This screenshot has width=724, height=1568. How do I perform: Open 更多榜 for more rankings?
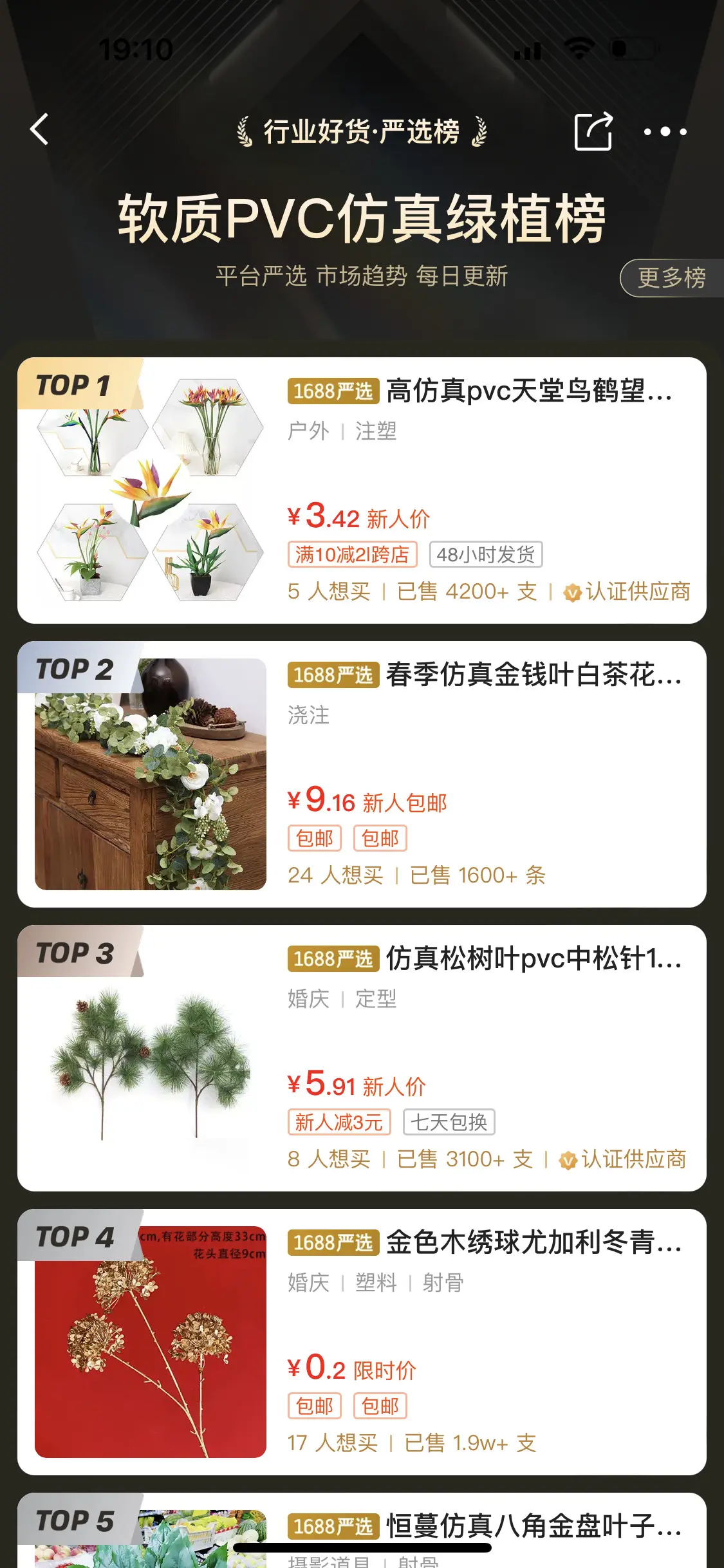click(x=671, y=278)
